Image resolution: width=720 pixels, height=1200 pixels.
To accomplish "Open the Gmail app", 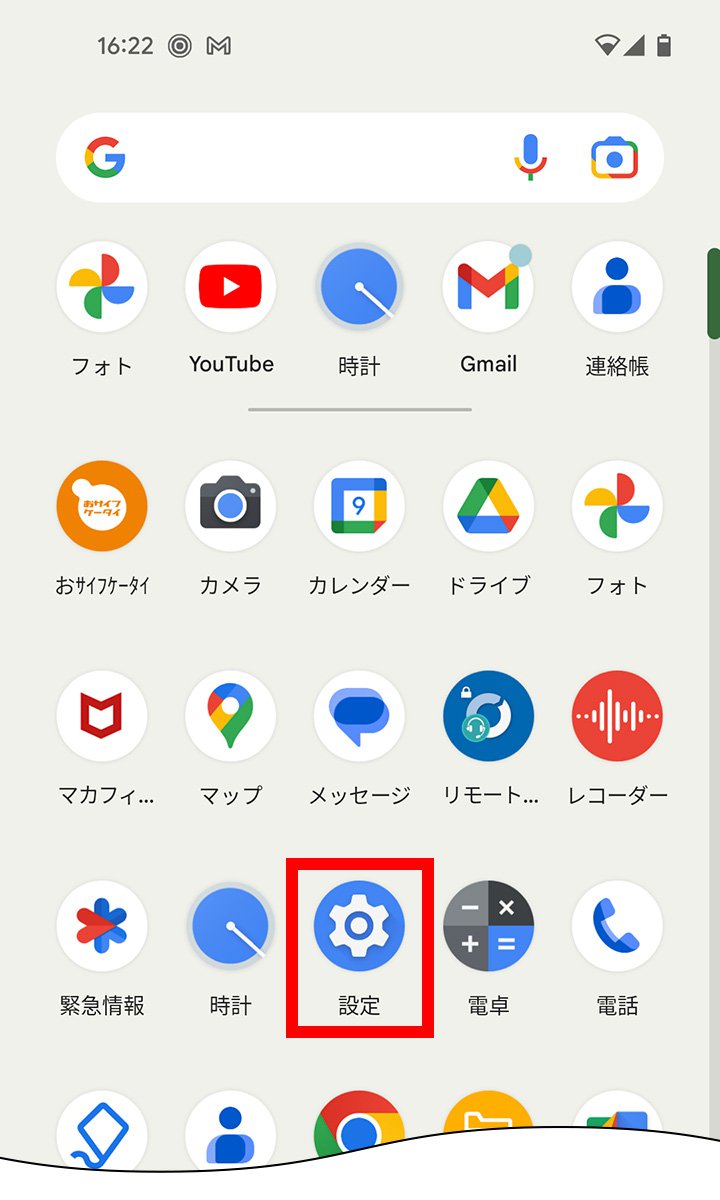I will click(x=488, y=286).
